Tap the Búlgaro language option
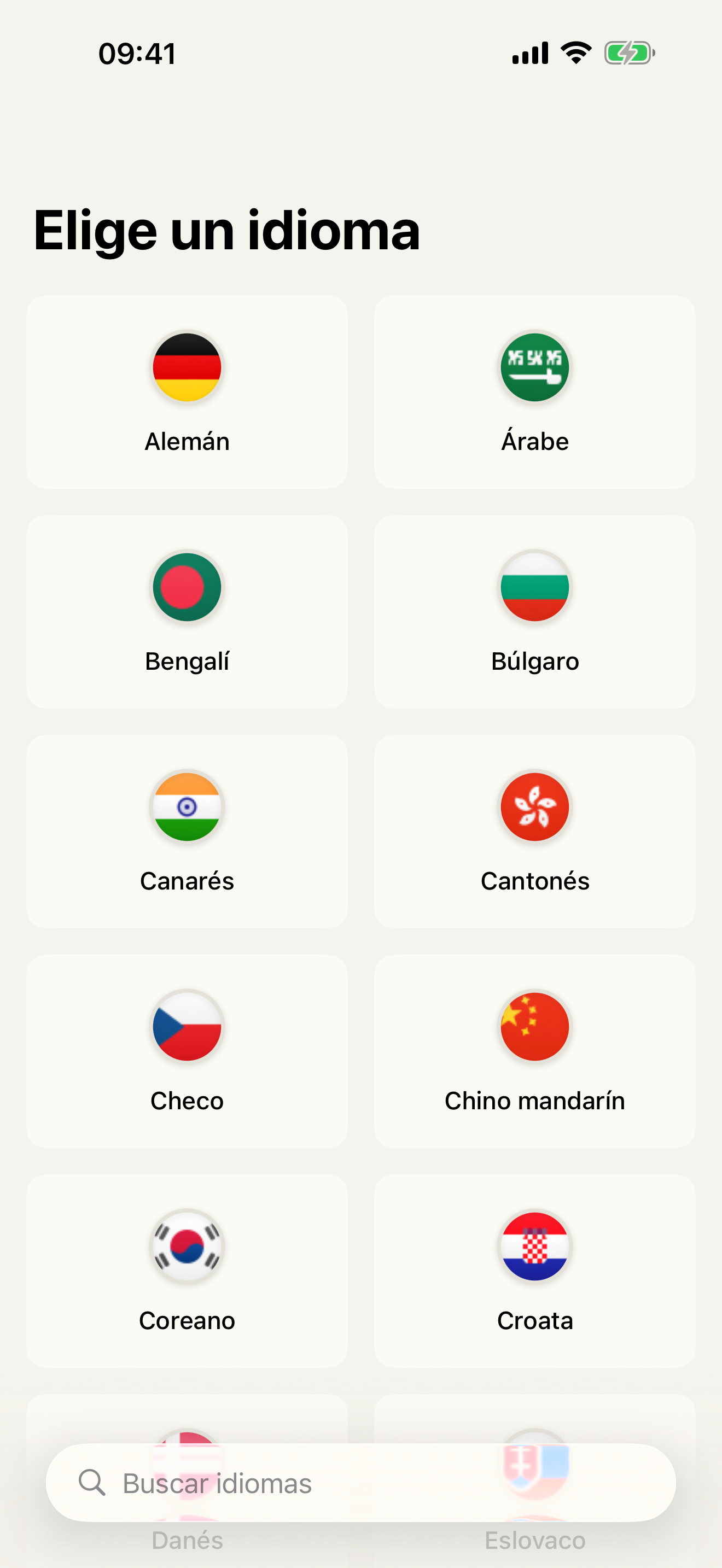Screen dimensions: 722x1568 (534, 612)
